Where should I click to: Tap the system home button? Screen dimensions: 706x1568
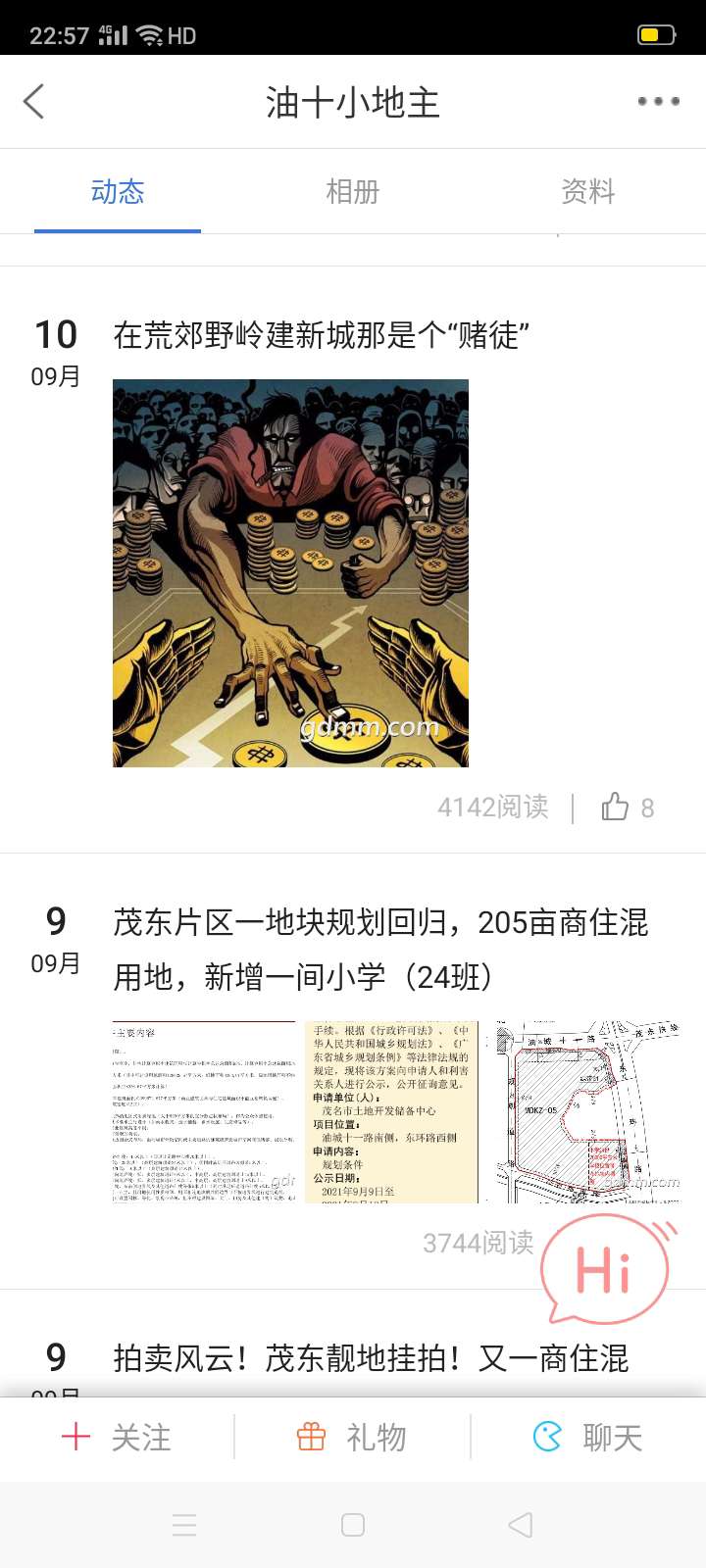click(353, 1525)
